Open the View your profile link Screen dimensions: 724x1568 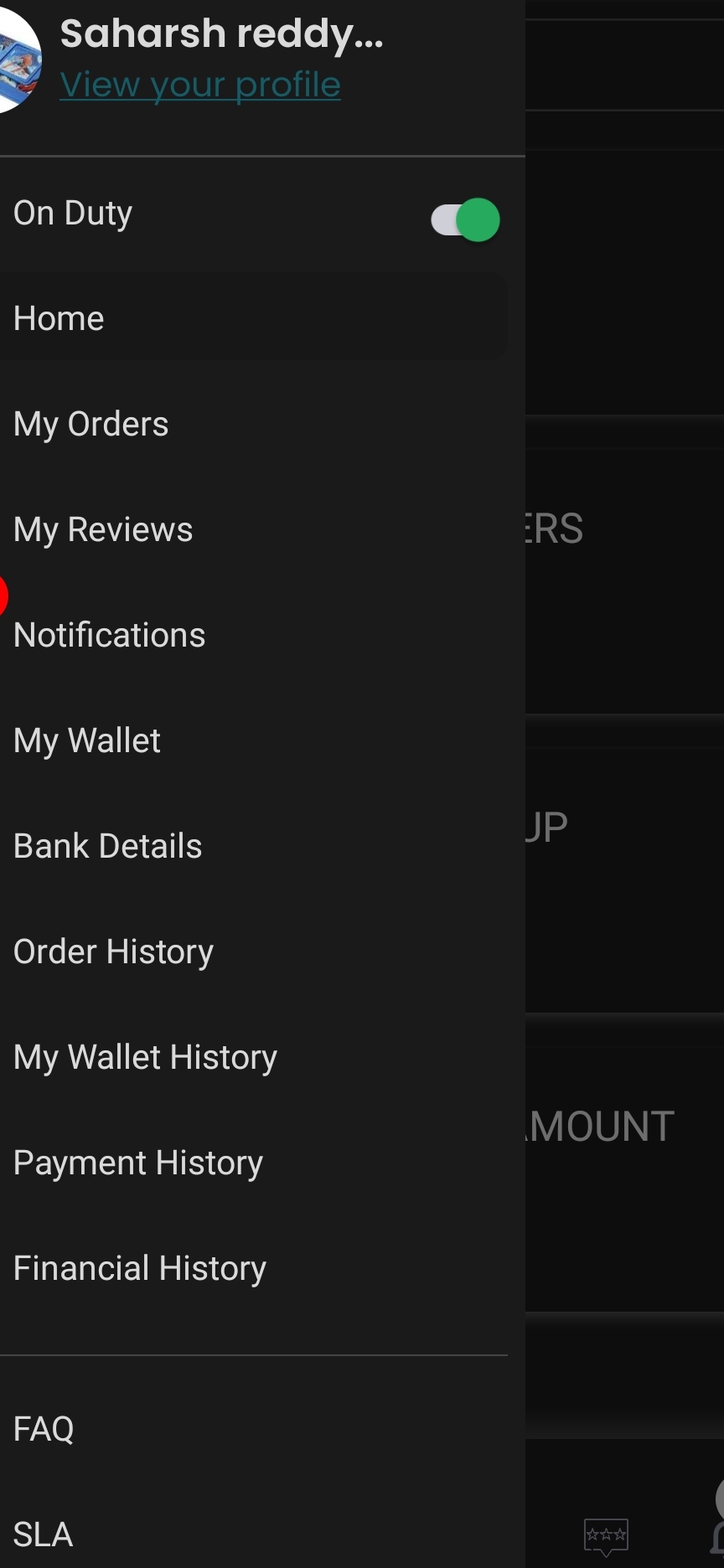200,85
